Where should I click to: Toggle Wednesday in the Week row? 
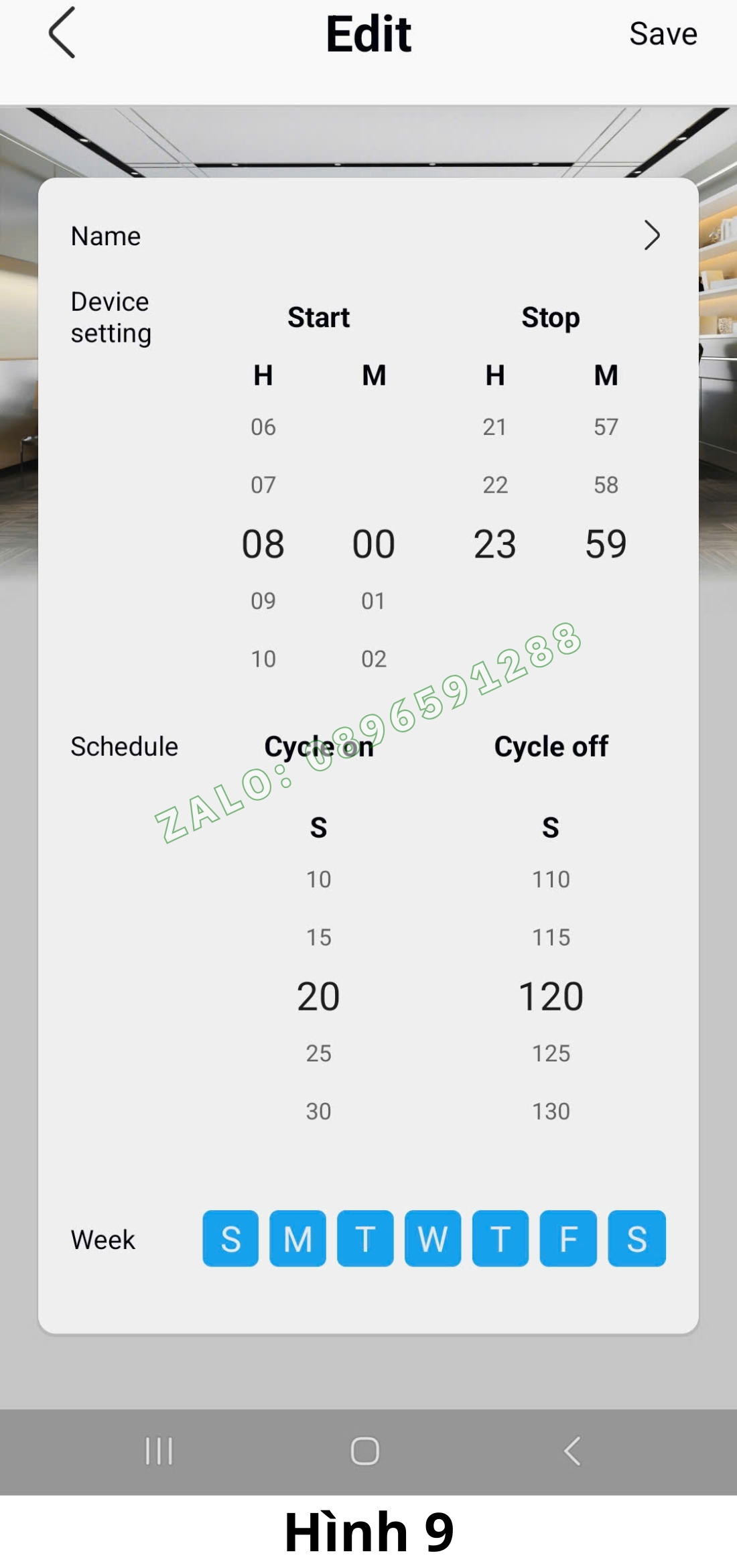tap(433, 1238)
